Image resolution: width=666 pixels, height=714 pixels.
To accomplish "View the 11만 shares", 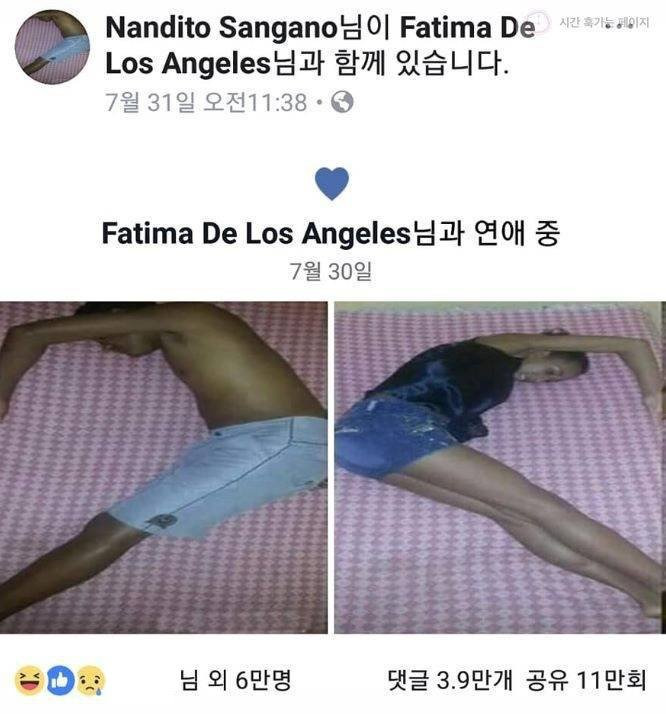I will [590, 680].
